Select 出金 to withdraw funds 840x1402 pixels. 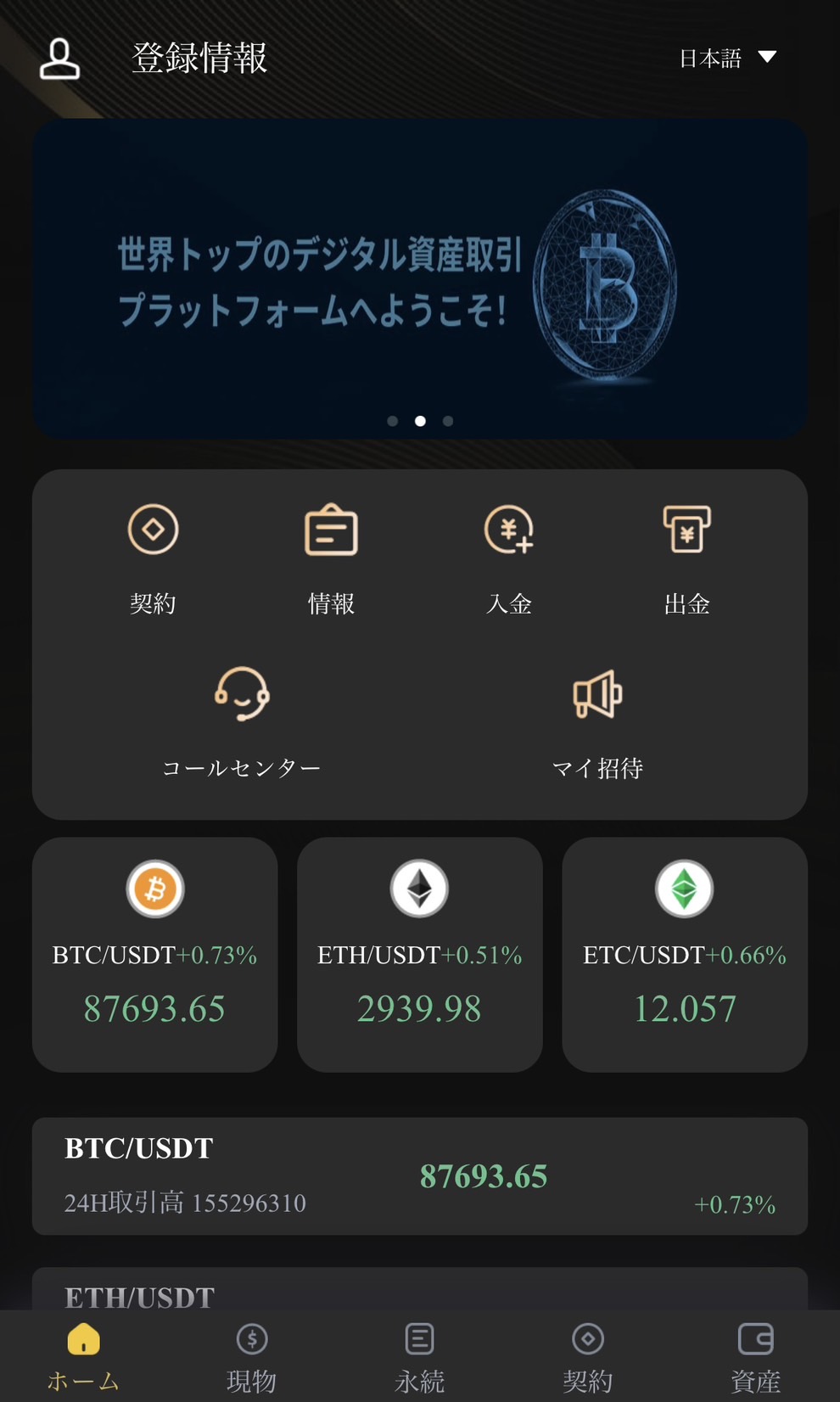click(686, 557)
